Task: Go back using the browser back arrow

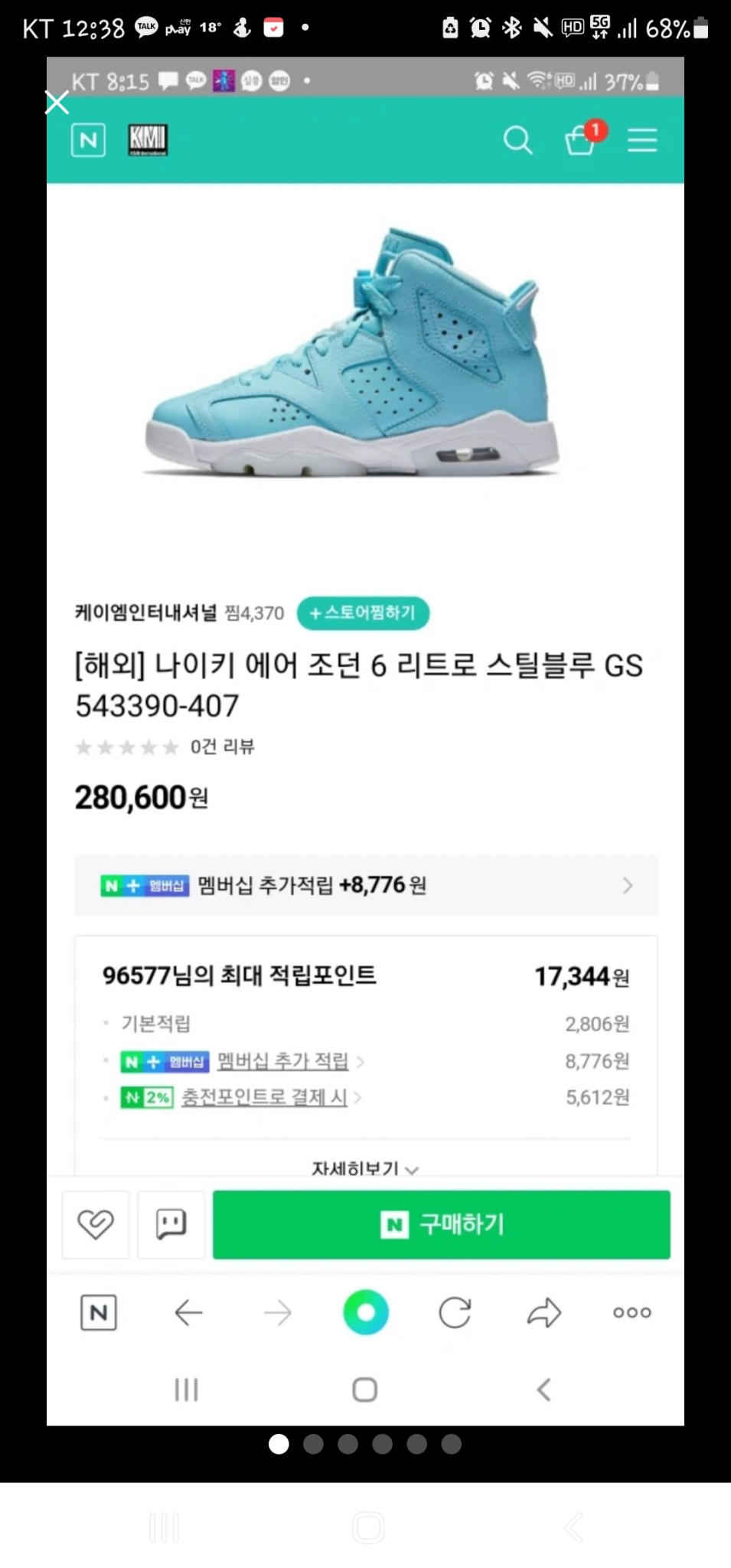Action: tap(189, 1312)
